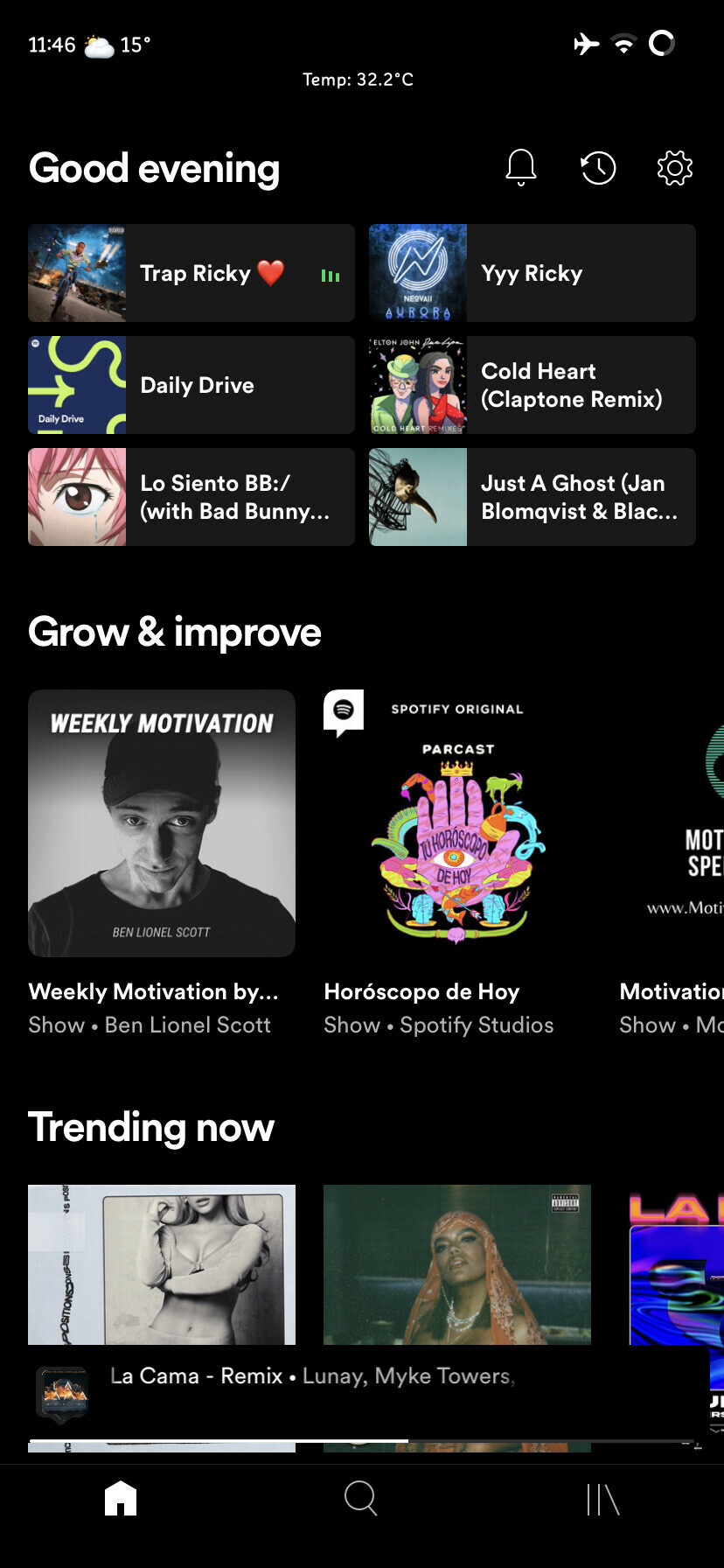Screen dimensions: 724x1568
Task: Open the Lo Siento BB:/ tile
Action: tap(191, 497)
